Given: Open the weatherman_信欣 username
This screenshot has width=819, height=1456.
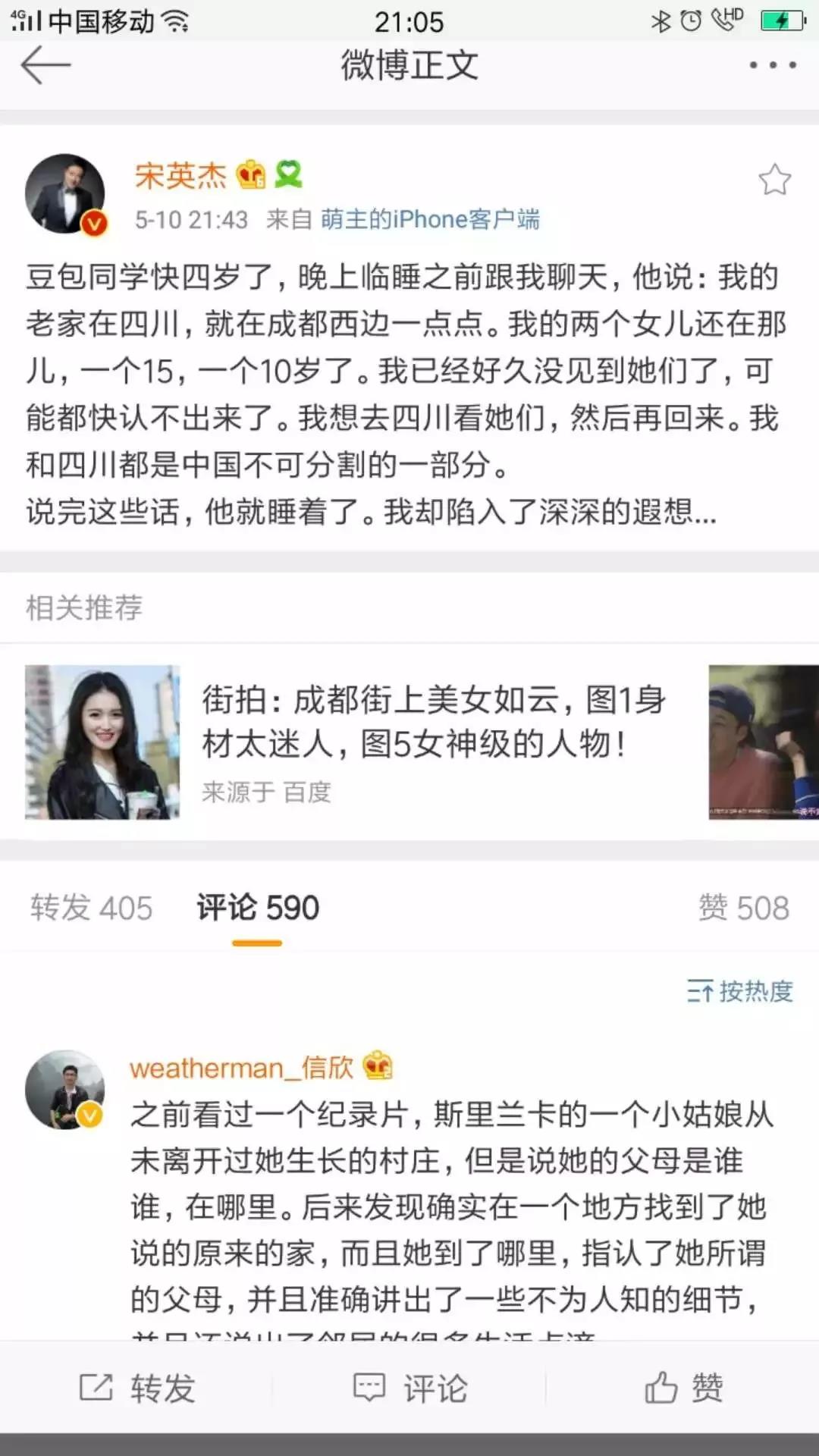Looking at the screenshot, I should (x=241, y=1068).
